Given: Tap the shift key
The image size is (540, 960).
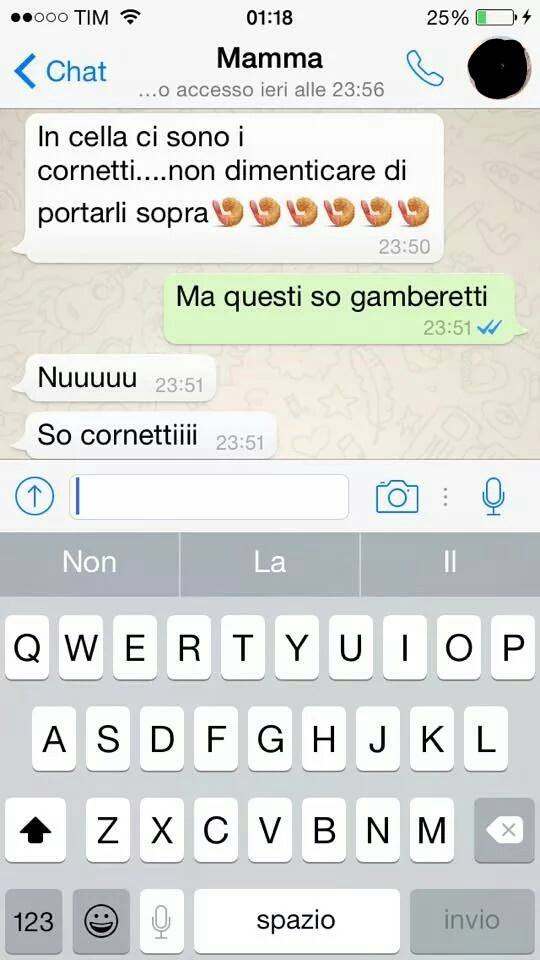Looking at the screenshot, I should pos(36,830).
